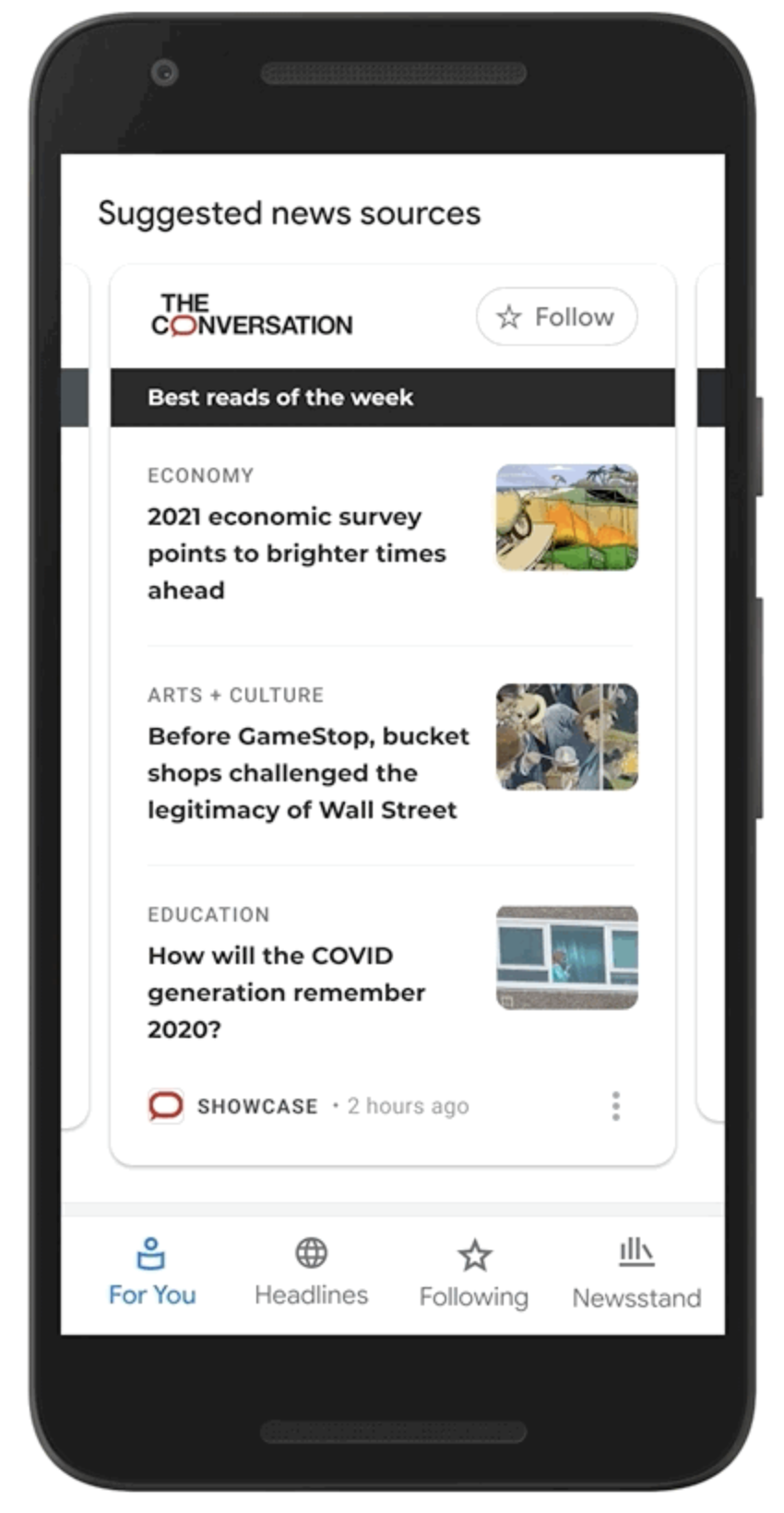Tap the Following star icon
Screen dimensions: 784x1513
tap(474, 1255)
